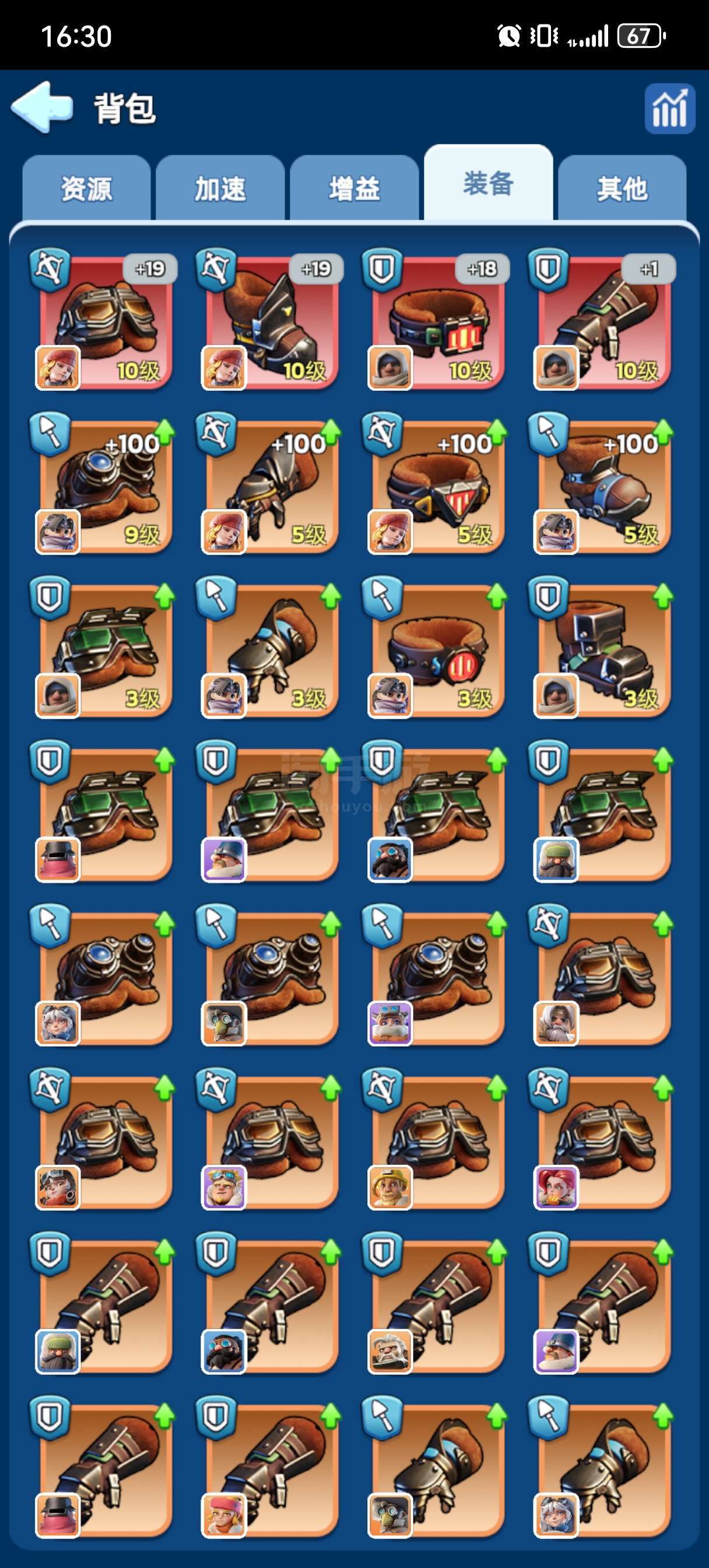Switch to the 其他 tab

622,187
